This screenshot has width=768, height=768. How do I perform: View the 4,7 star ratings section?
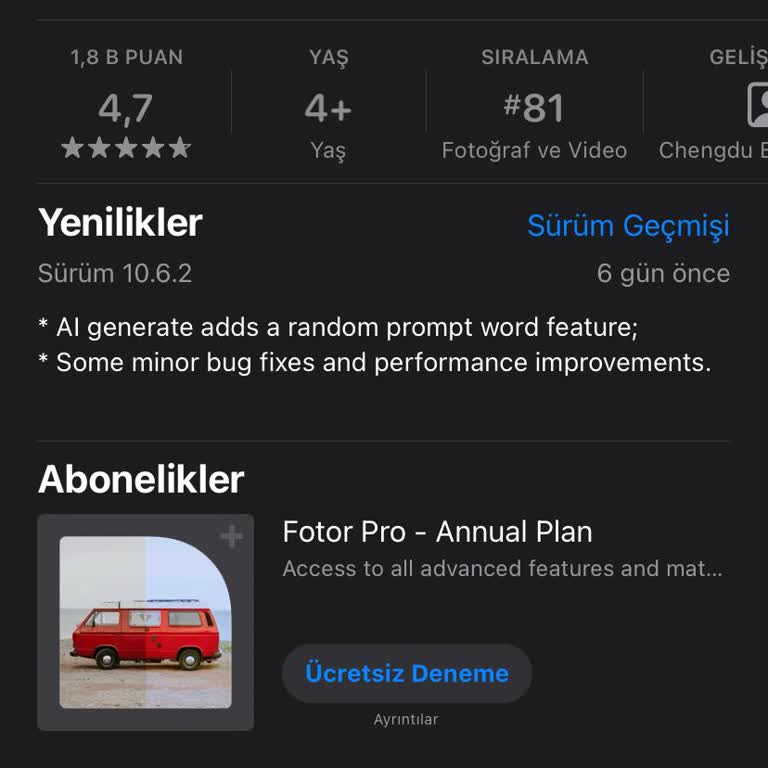click(126, 108)
